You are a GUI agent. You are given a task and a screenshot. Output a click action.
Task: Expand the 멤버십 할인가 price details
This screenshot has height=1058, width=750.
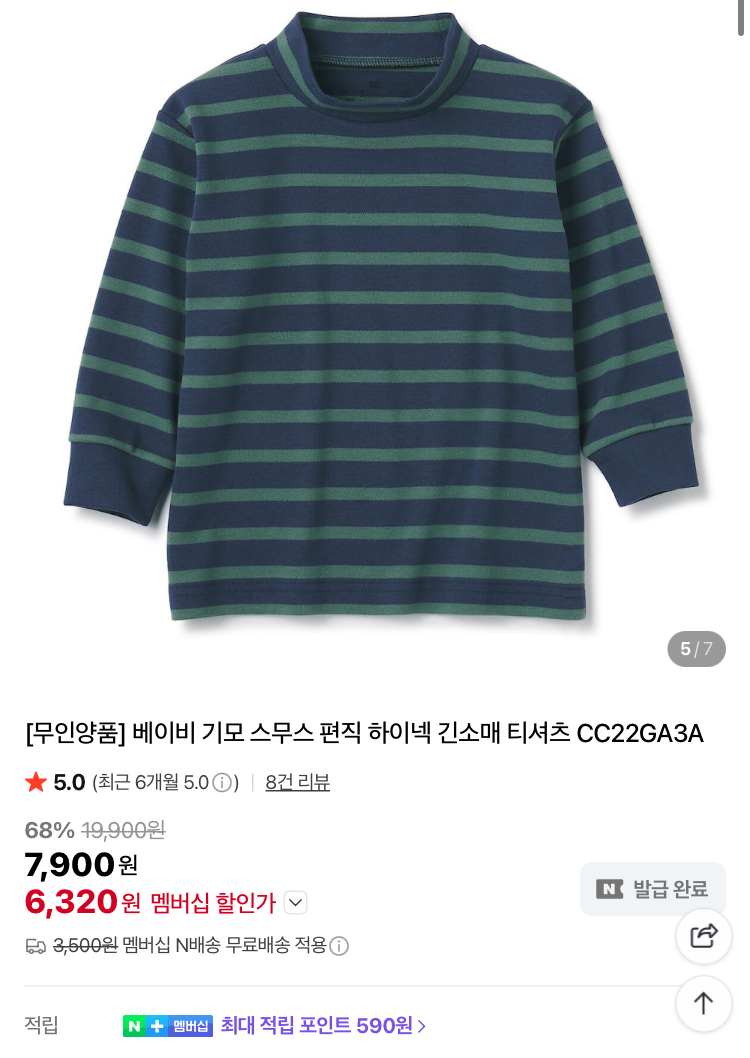(295, 903)
